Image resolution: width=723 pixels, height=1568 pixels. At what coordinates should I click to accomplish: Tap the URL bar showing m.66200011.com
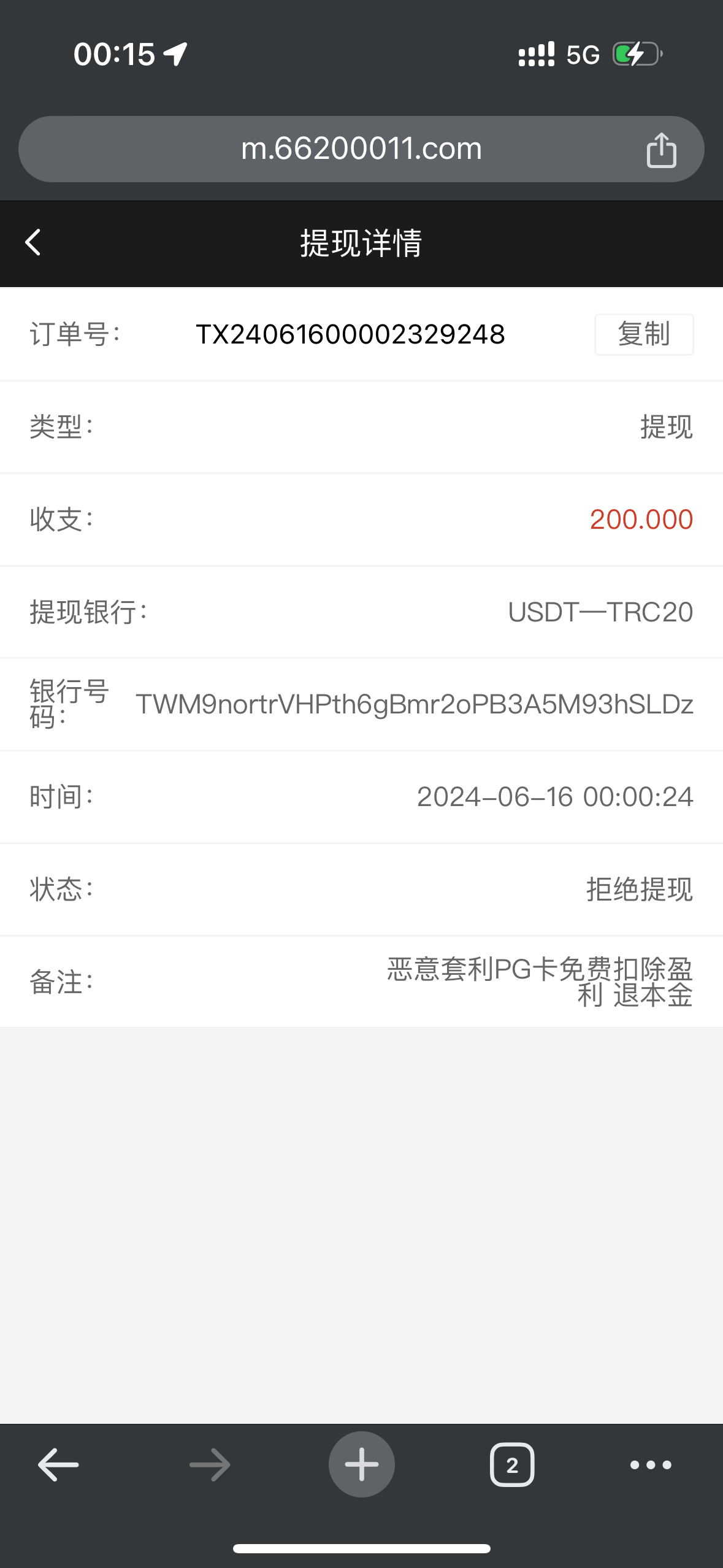pyautogui.click(x=361, y=148)
